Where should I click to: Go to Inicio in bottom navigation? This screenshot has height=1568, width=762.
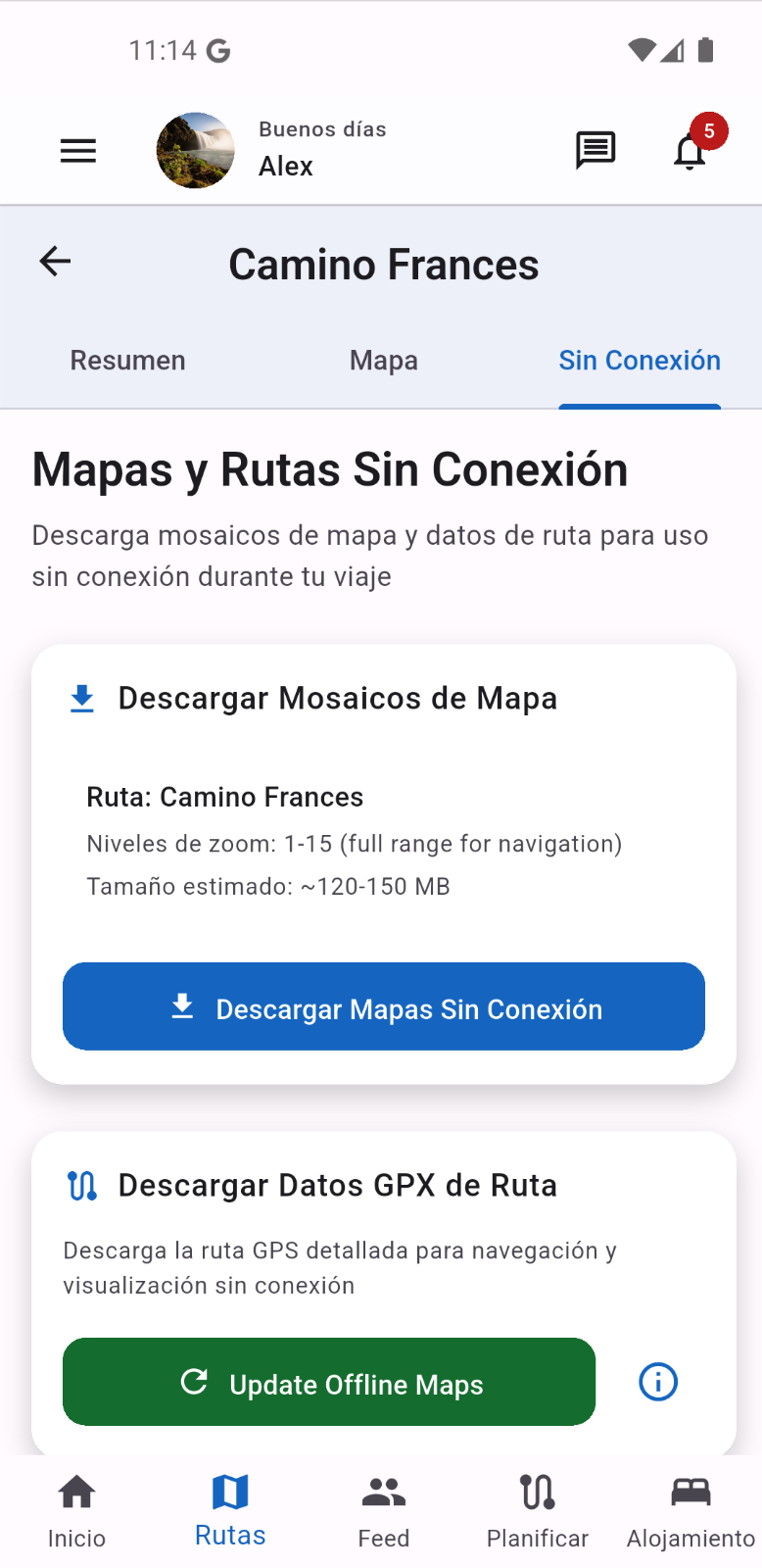[76, 1511]
